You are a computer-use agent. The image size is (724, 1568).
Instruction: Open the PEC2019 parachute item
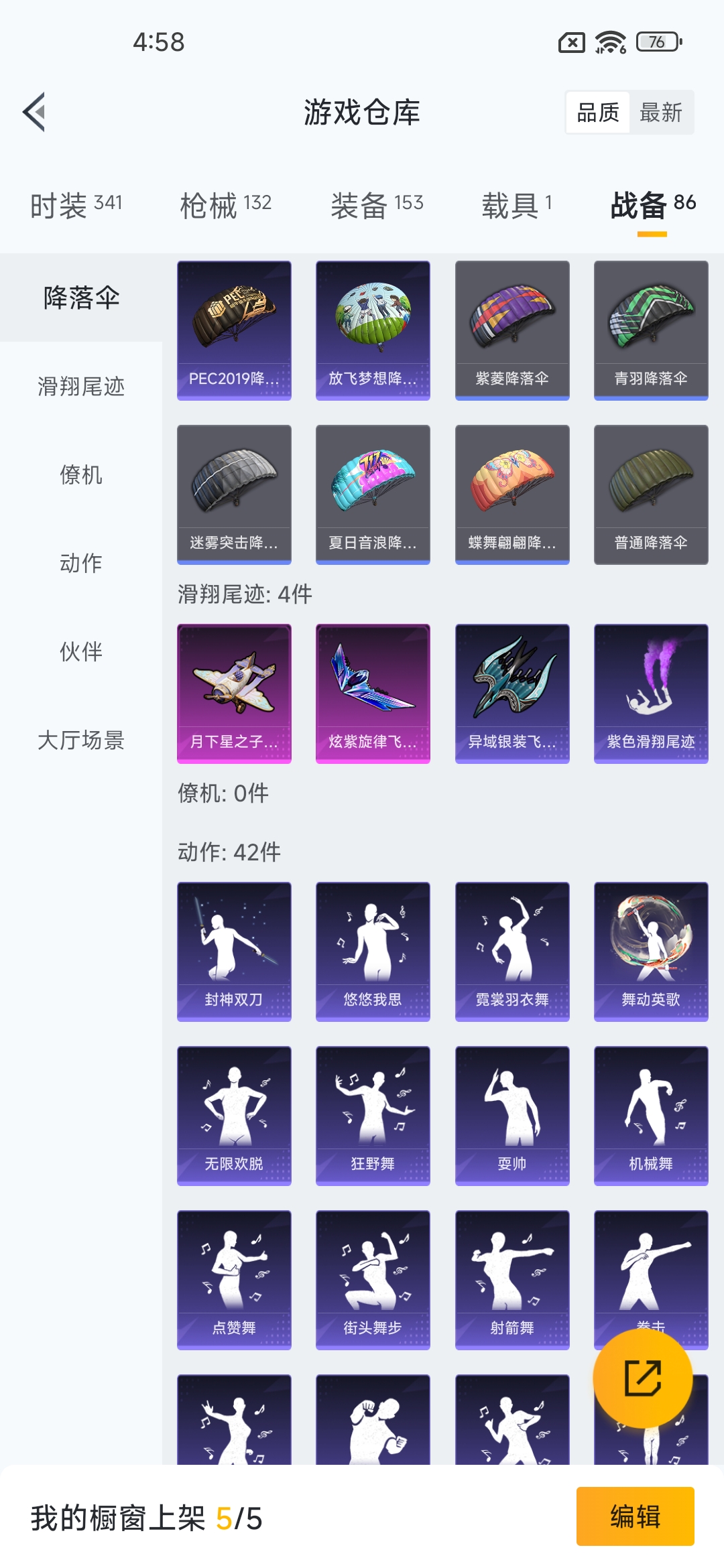(234, 330)
